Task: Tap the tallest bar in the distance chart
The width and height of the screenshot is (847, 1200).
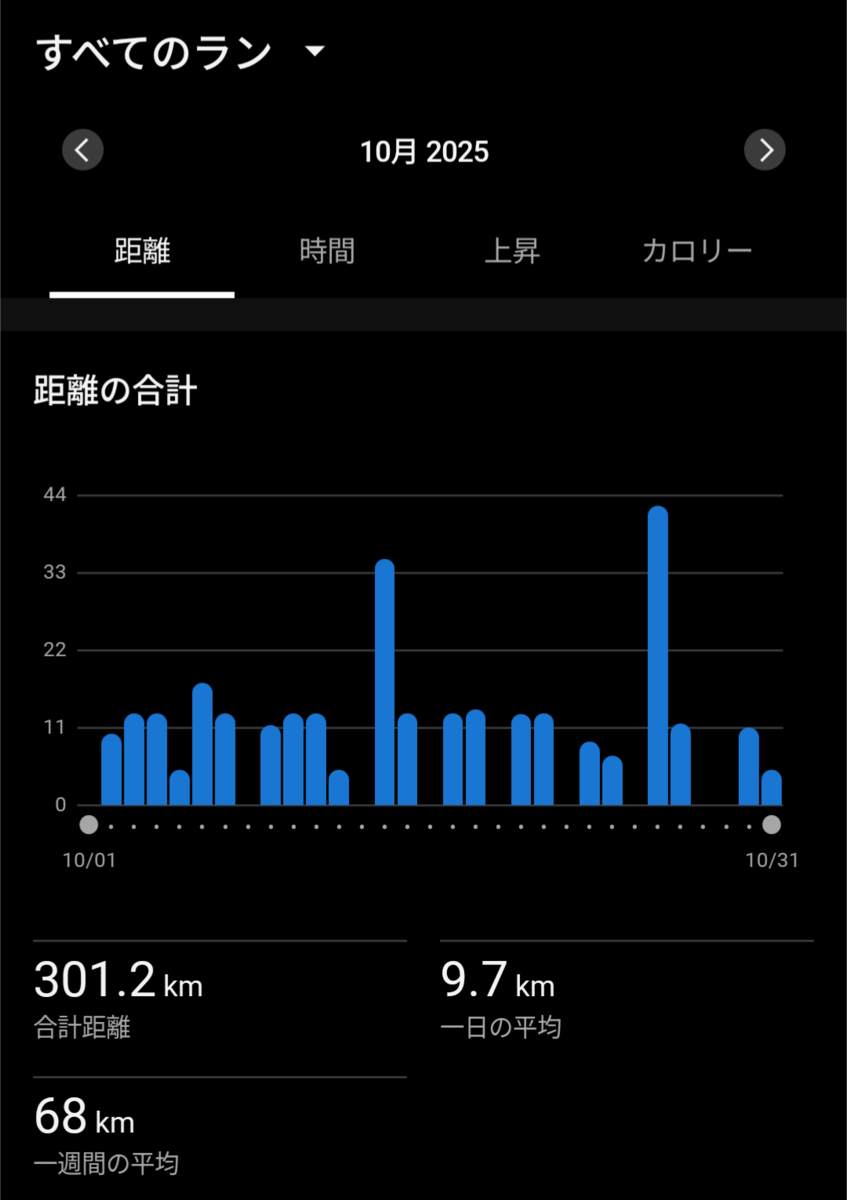Action: [657, 656]
